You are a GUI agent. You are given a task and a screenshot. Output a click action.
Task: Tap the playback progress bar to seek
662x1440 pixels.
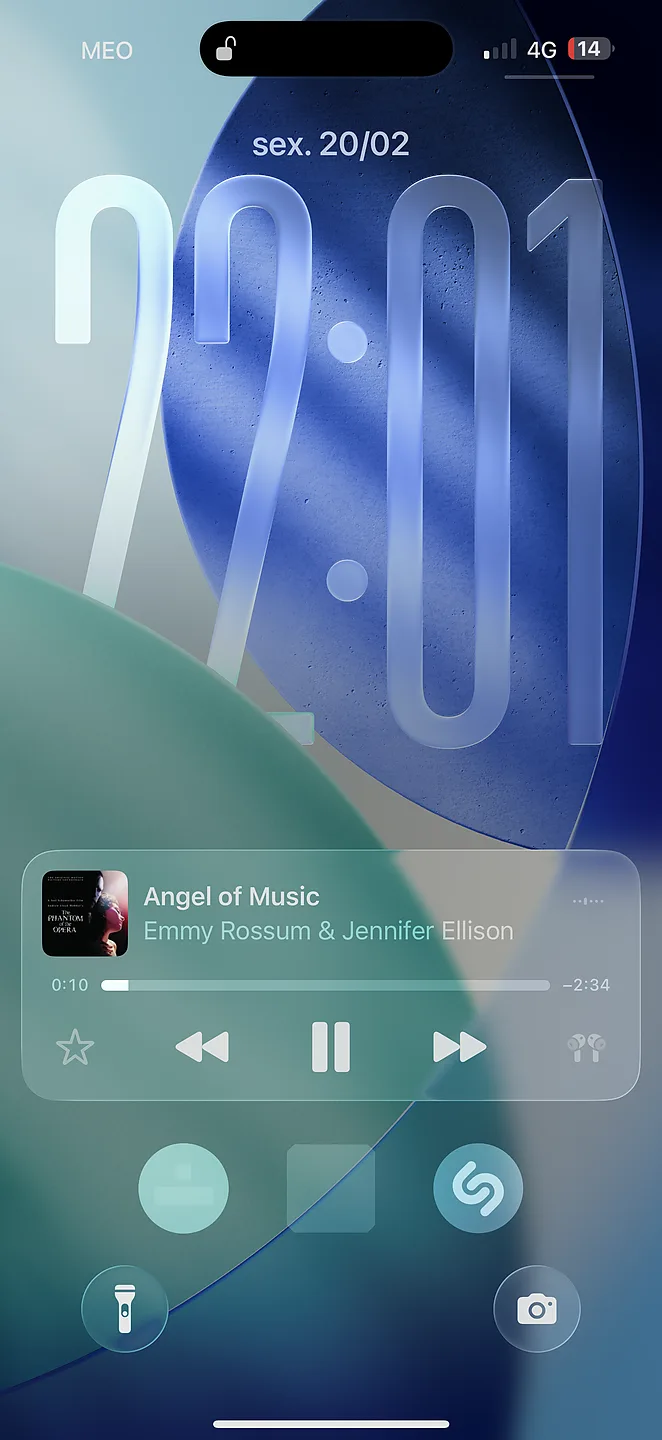pyautogui.click(x=325, y=985)
